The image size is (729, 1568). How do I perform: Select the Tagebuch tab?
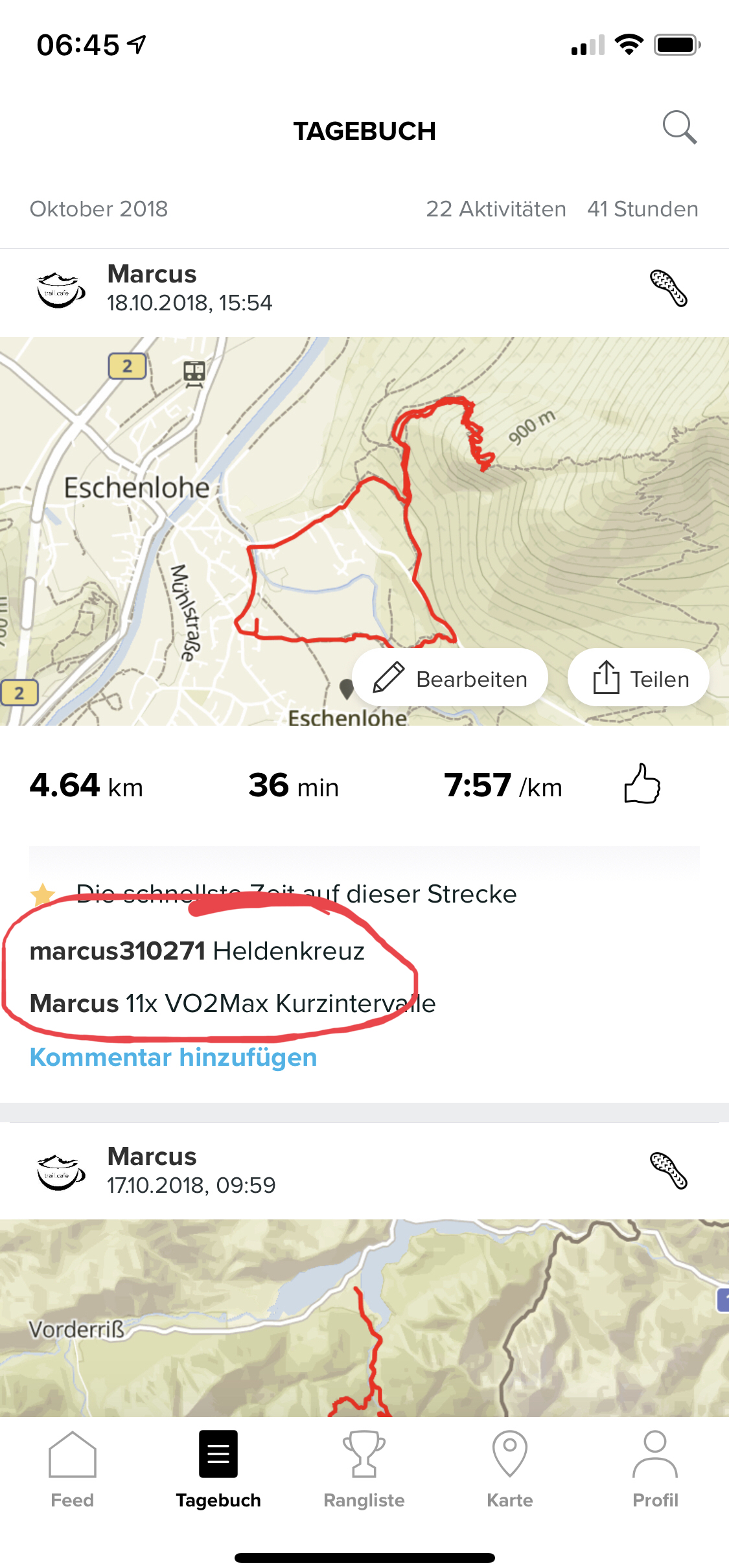pos(218,1468)
